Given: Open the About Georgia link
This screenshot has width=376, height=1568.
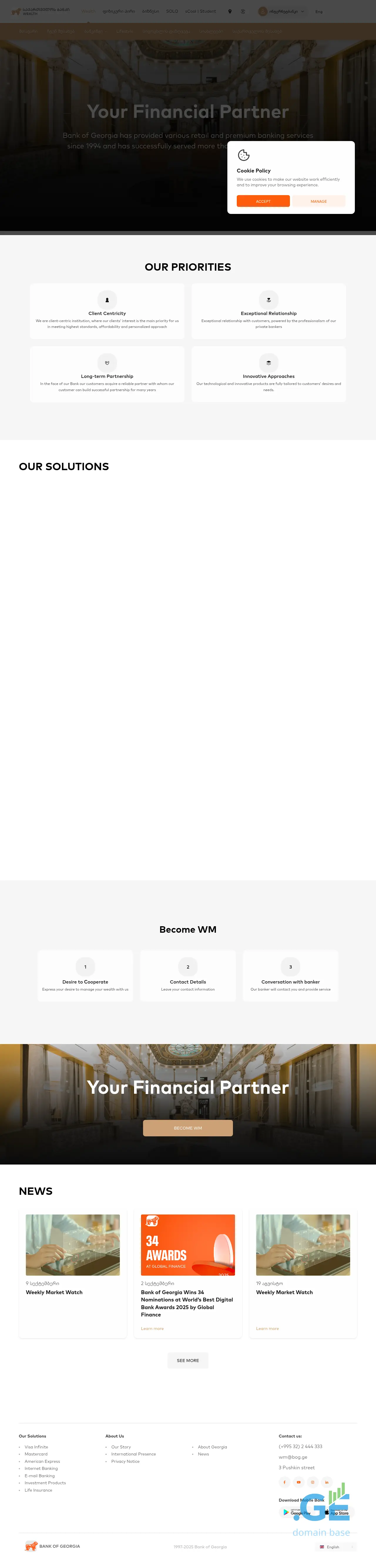Looking at the screenshot, I should tap(212, 1447).
